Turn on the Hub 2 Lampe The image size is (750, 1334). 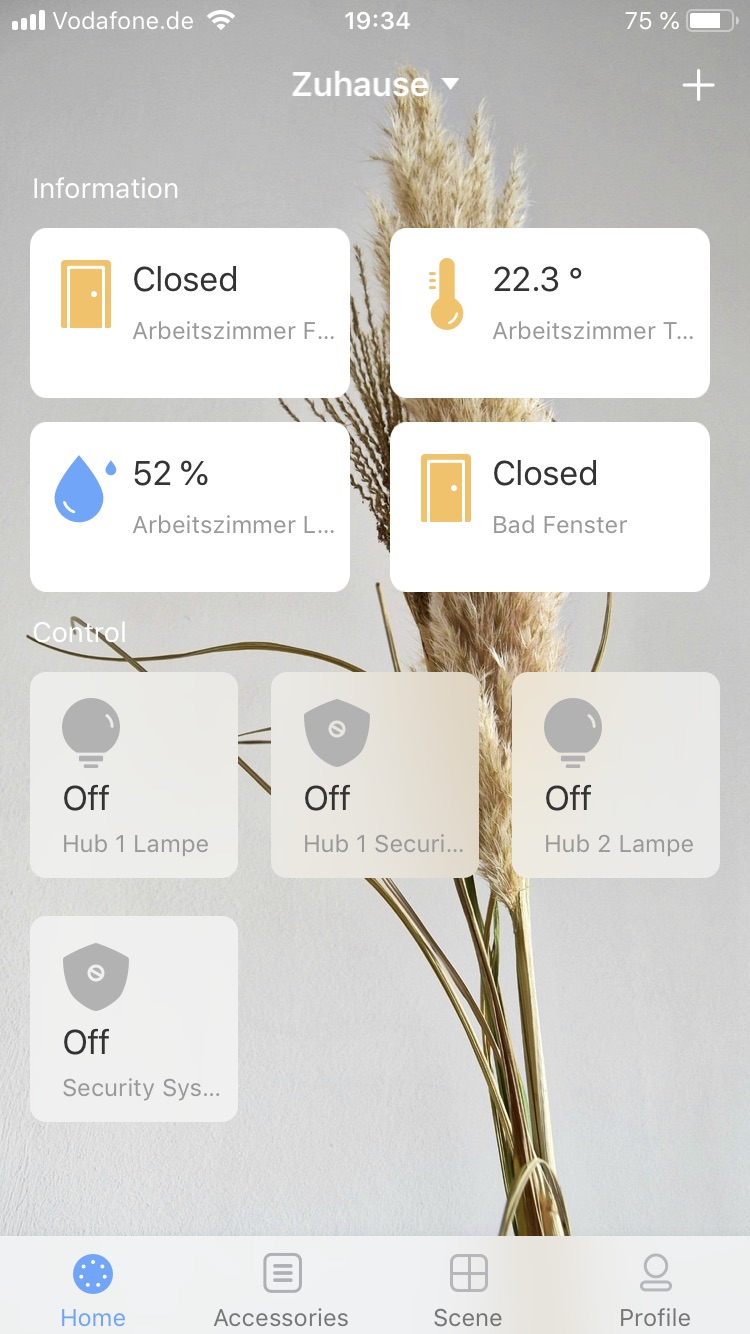click(x=616, y=775)
